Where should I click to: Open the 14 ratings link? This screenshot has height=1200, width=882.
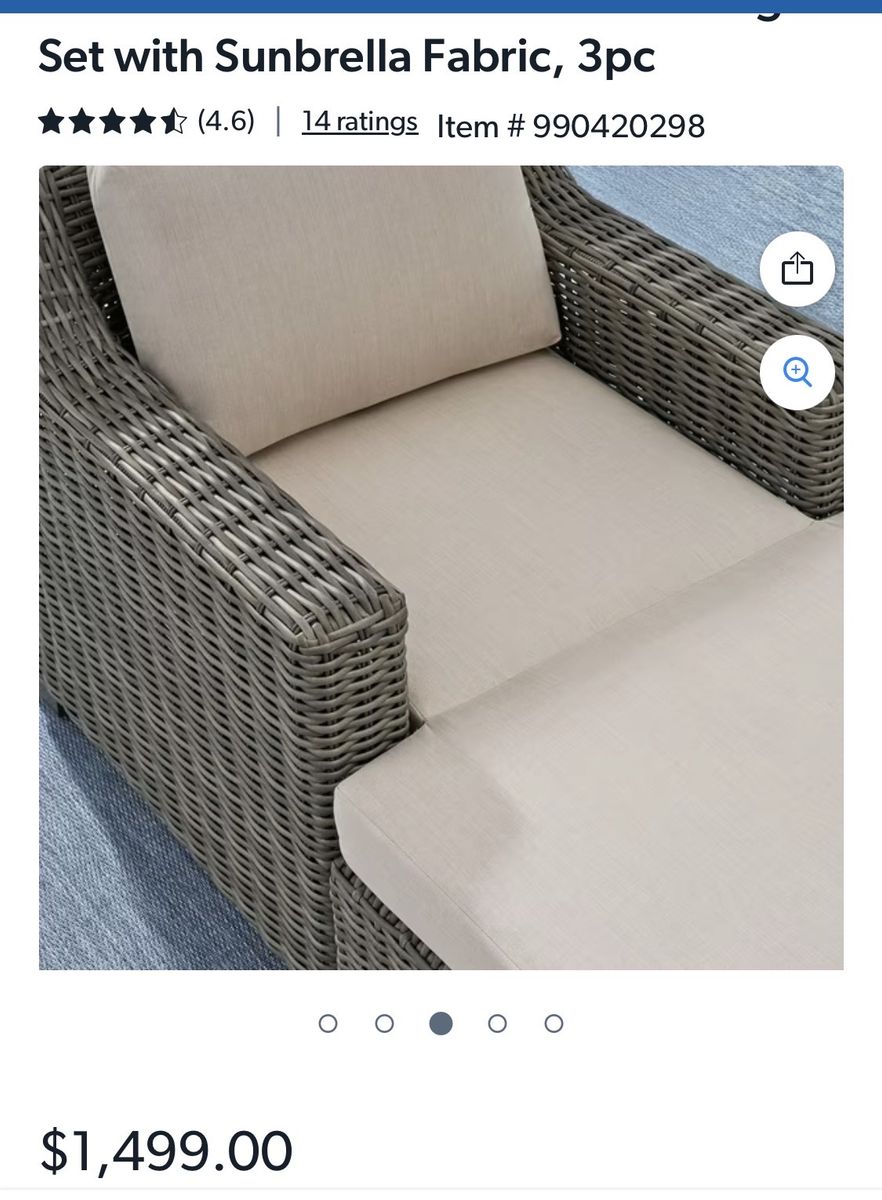360,122
